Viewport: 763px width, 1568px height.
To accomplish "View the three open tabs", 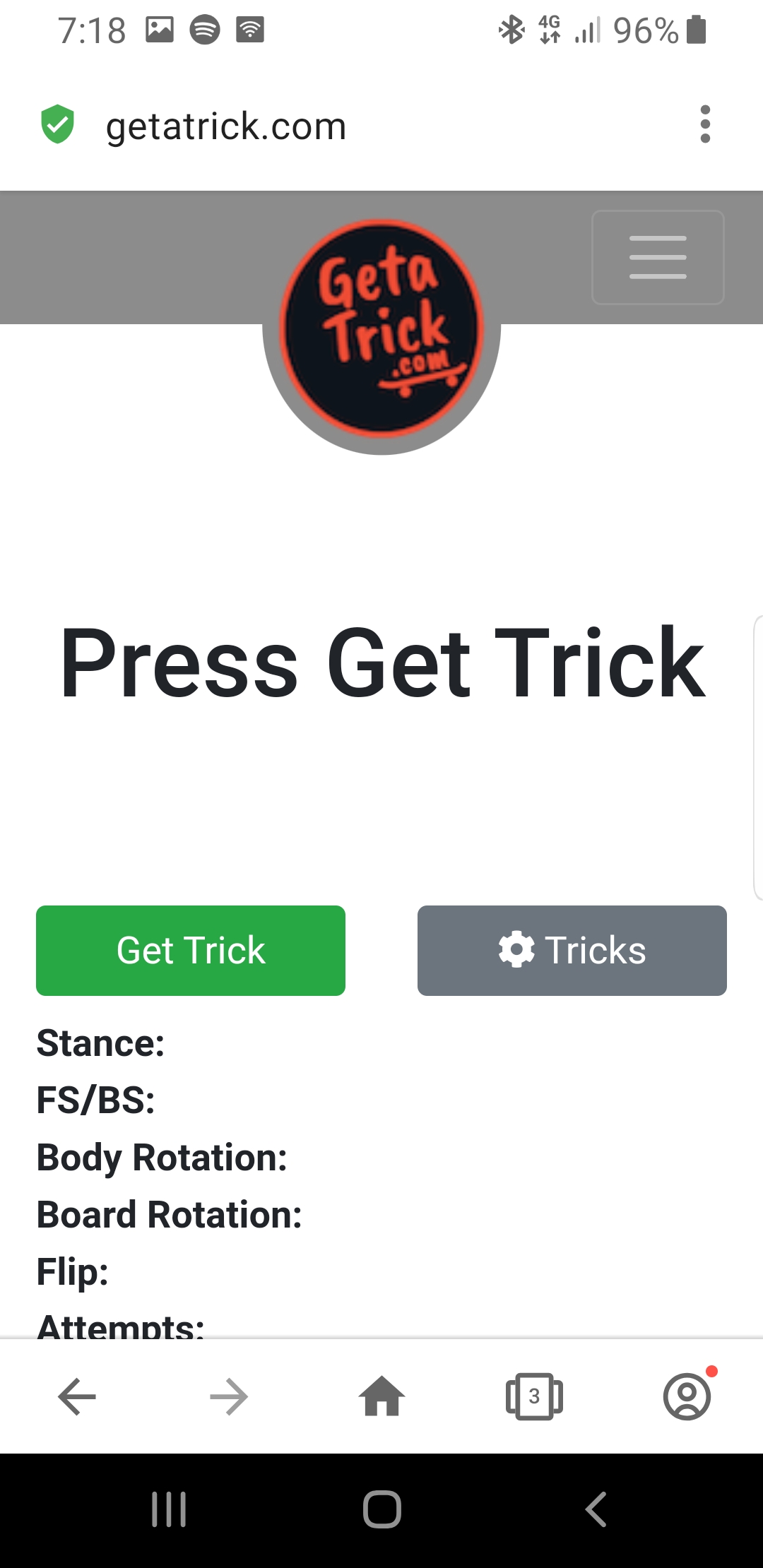I will click(x=534, y=1396).
